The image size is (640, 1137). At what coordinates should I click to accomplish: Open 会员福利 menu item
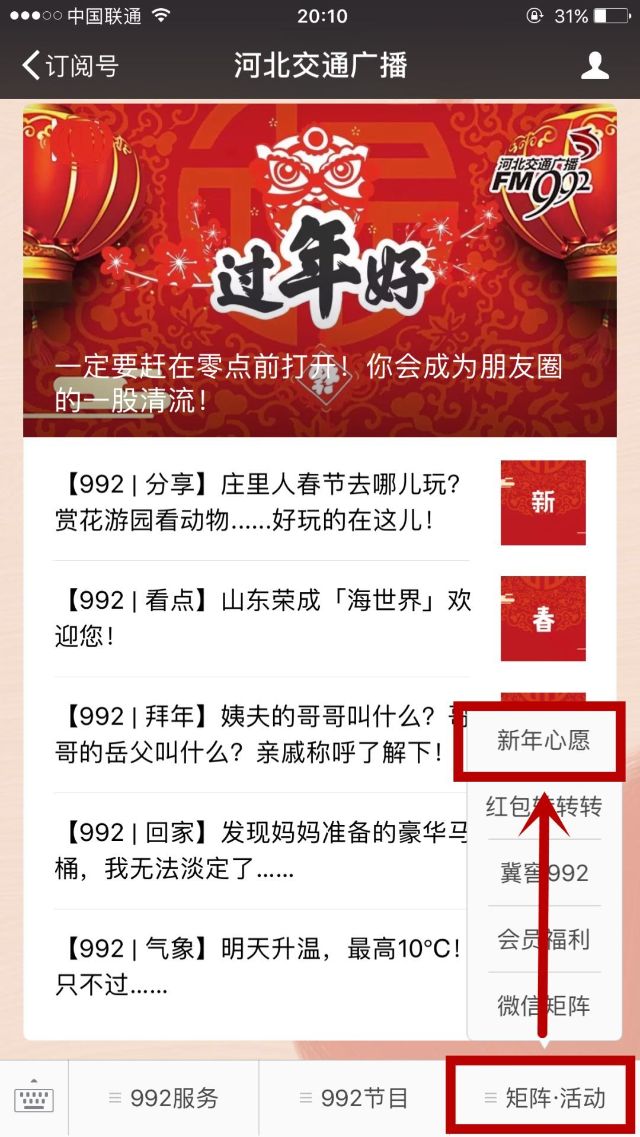pos(543,939)
